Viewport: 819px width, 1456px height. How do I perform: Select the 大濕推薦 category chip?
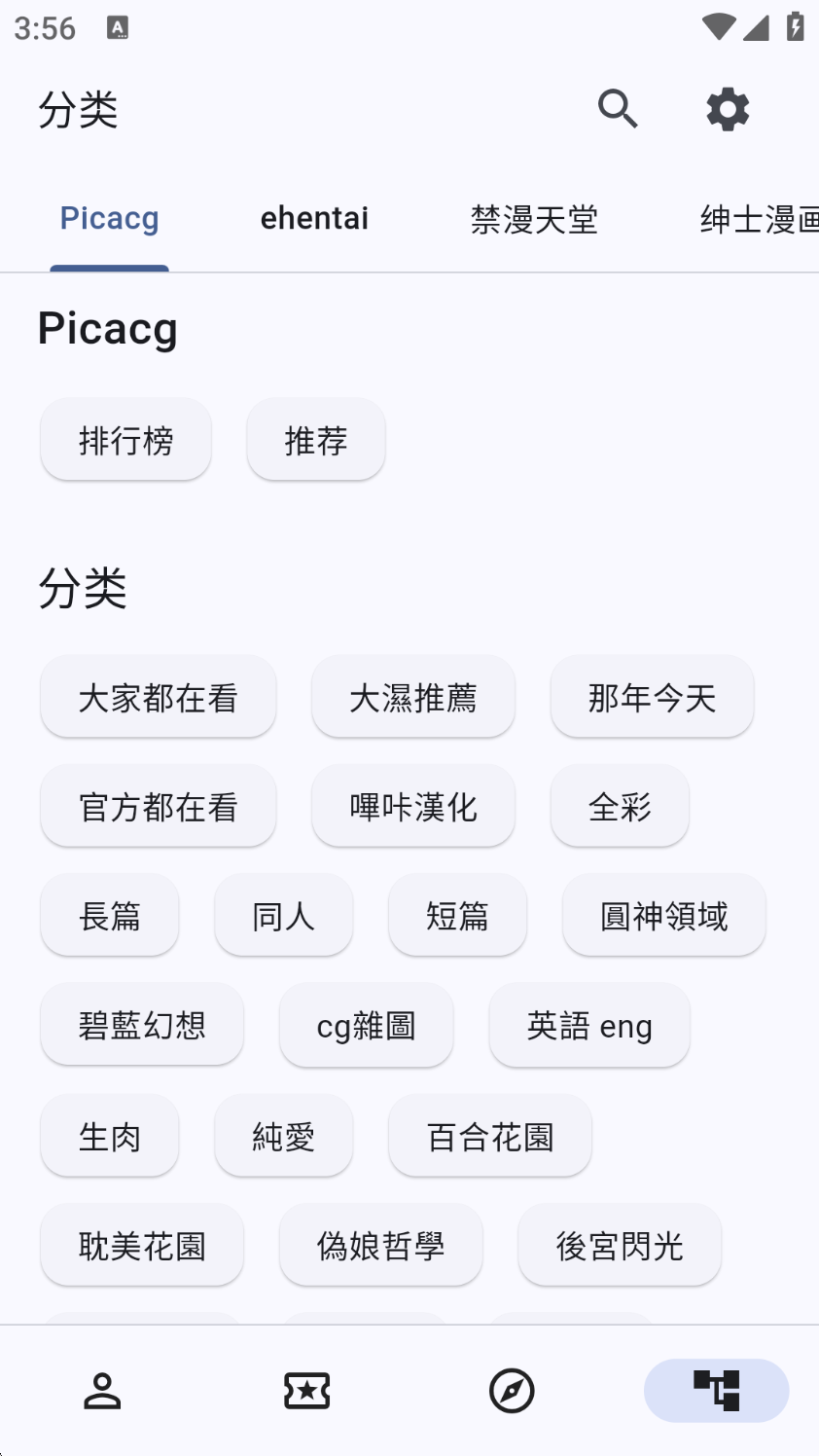(413, 697)
